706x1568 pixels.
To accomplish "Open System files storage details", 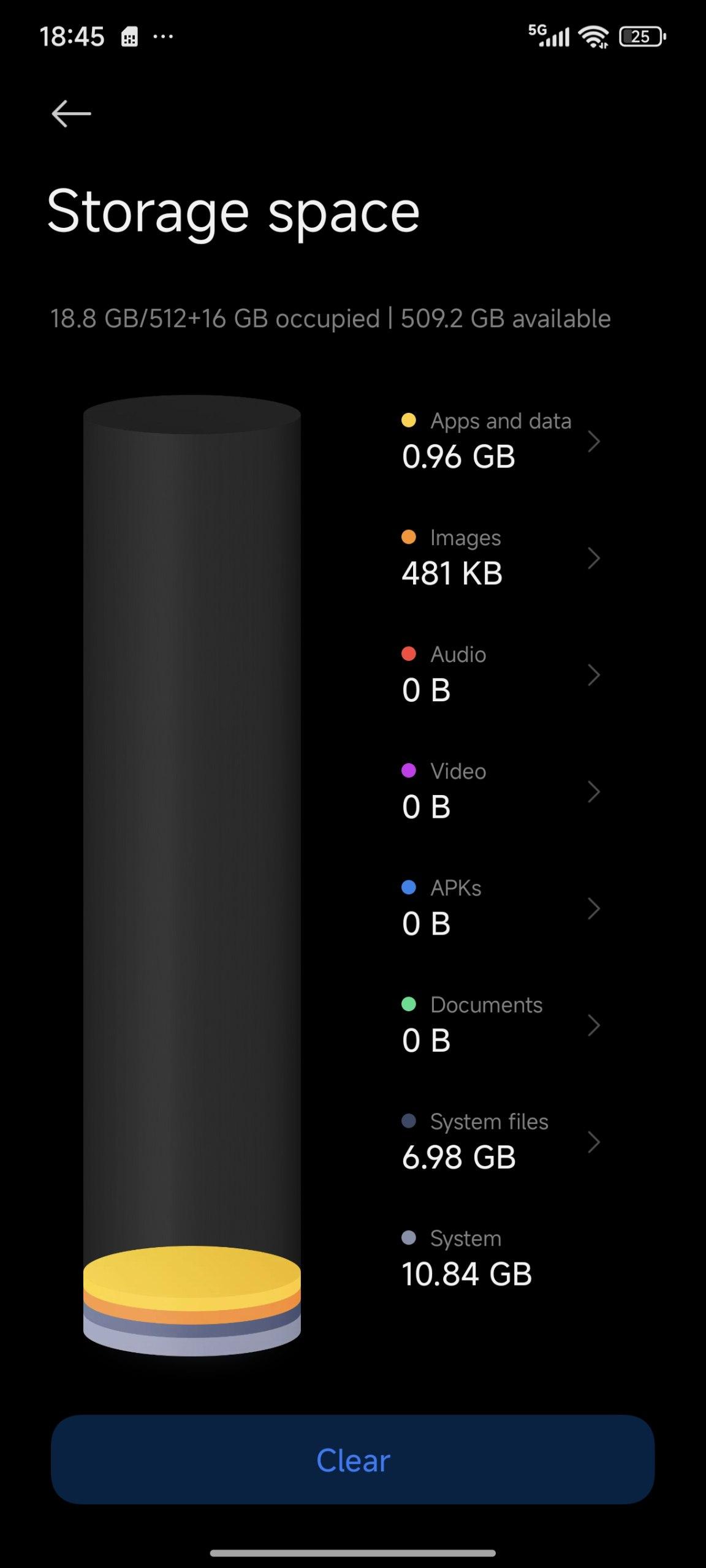I will coord(499,1142).
